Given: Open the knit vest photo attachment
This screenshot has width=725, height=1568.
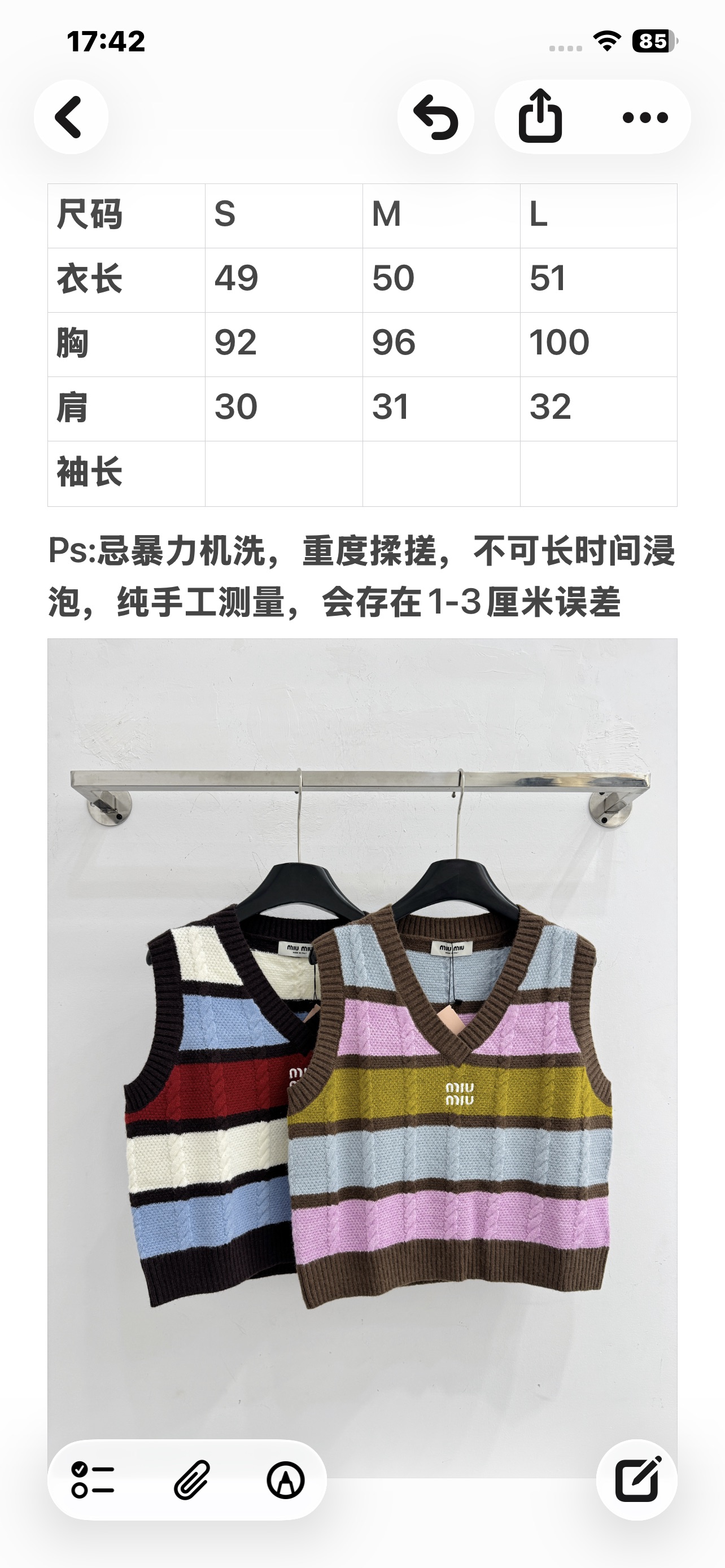Looking at the screenshot, I should click(x=362, y=1058).
